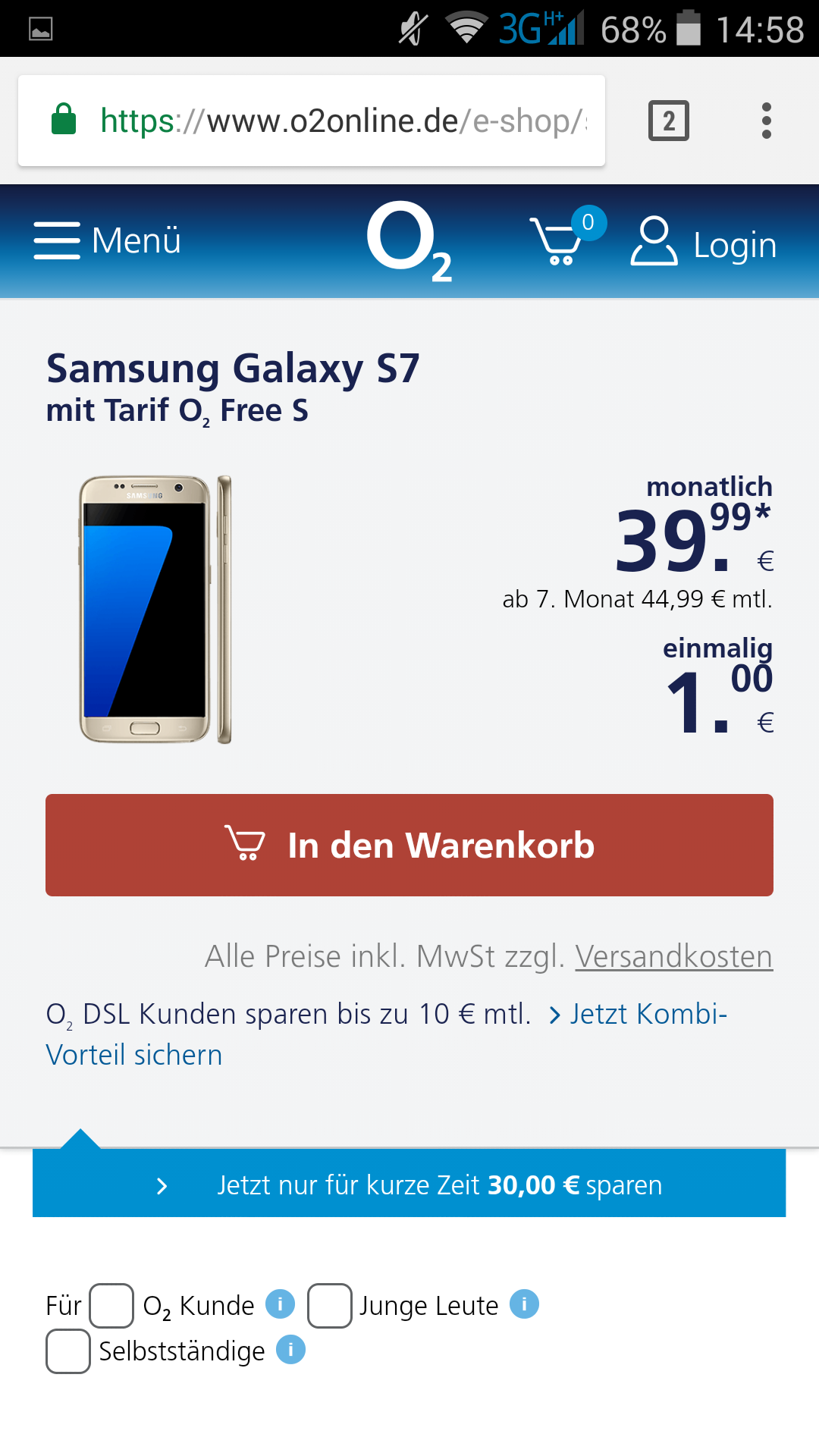Show info for Junge Leute

[x=524, y=1304]
